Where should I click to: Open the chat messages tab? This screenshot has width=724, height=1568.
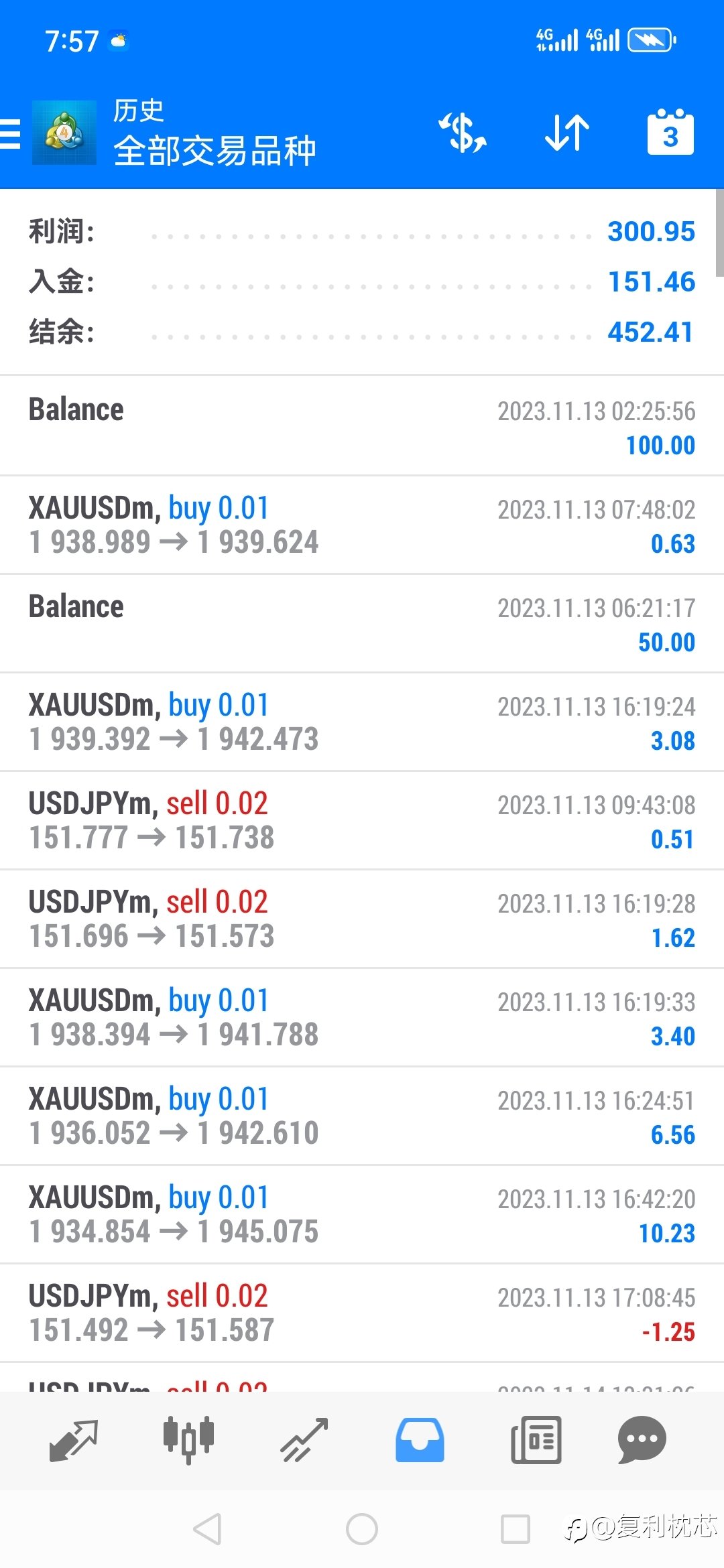tap(642, 1441)
